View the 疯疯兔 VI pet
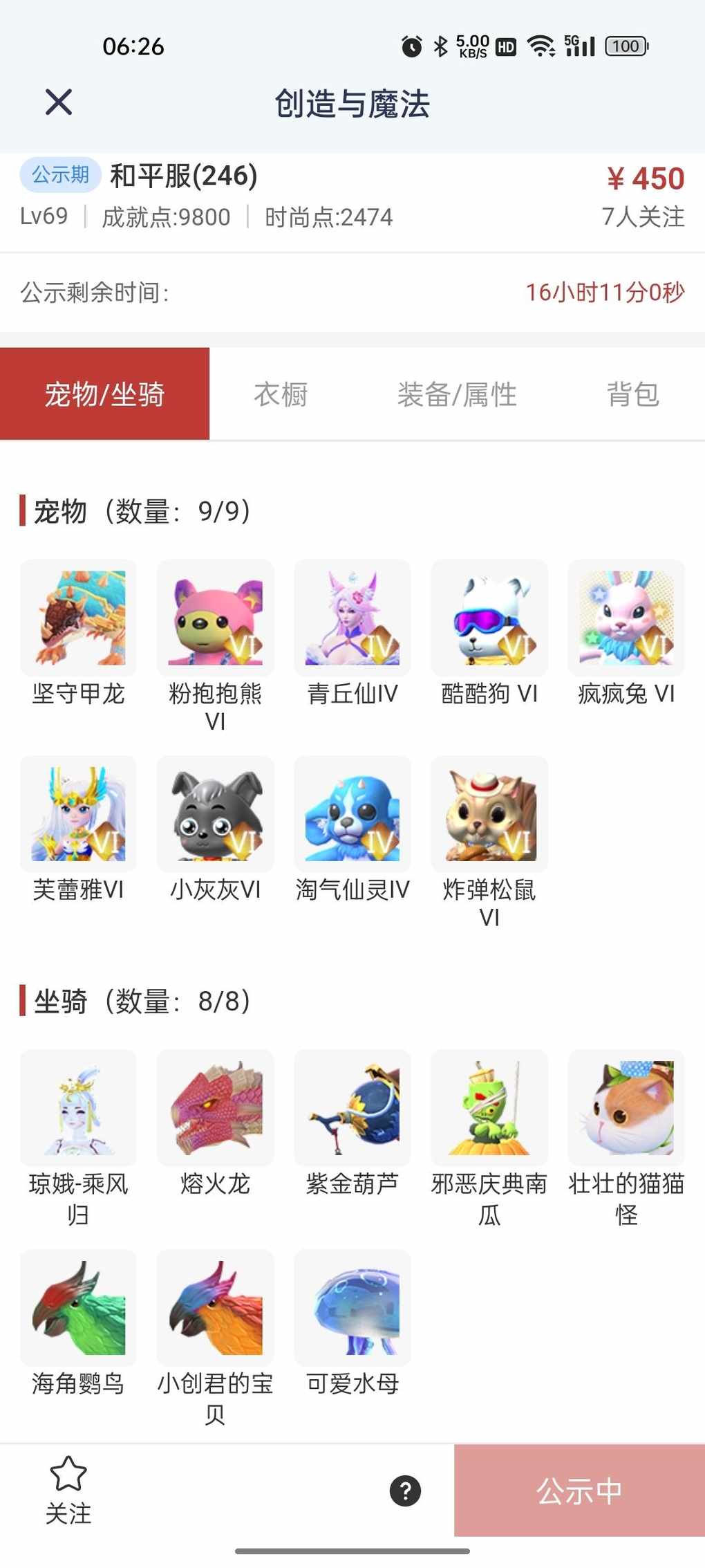Image resolution: width=705 pixels, height=1568 pixels. click(626, 618)
